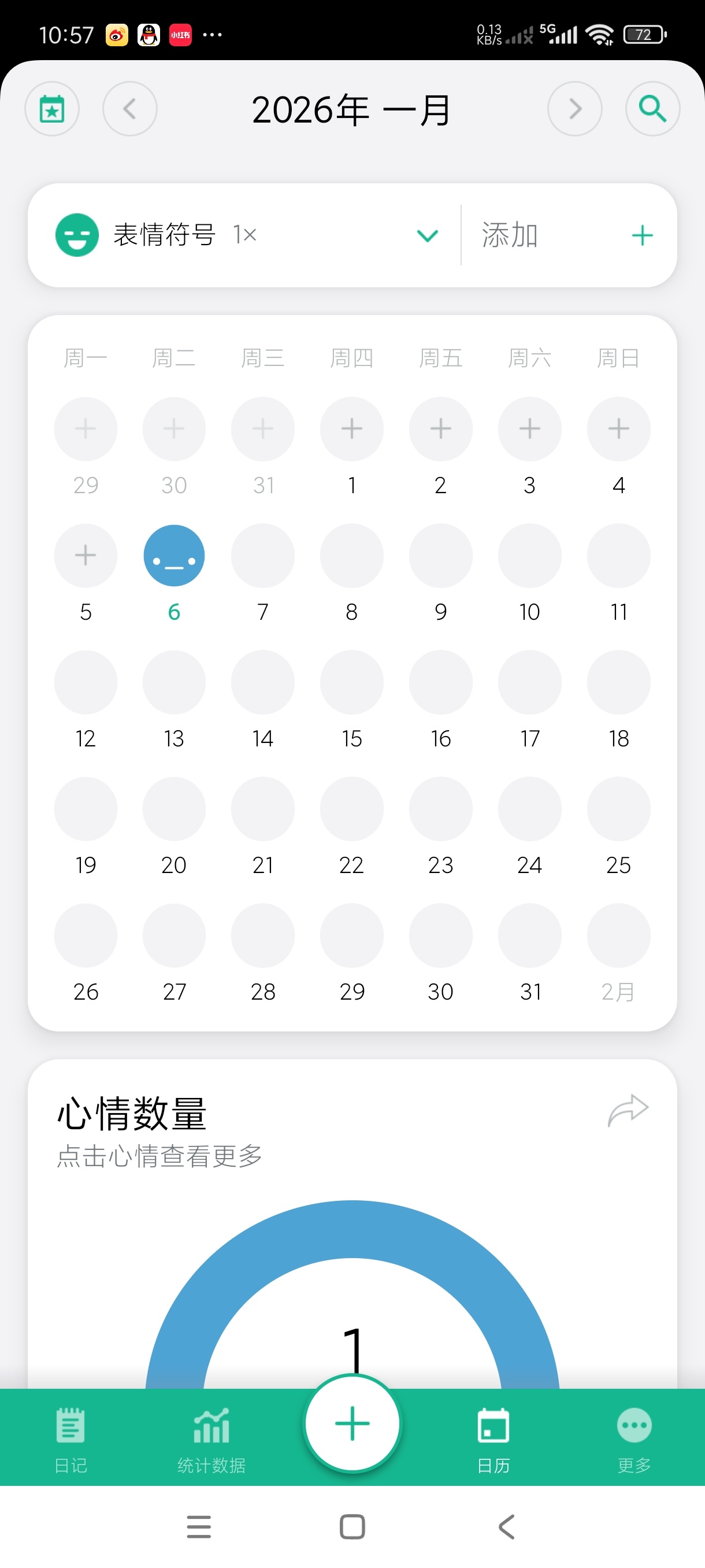The width and height of the screenshot is (705, 1568).
Task: Open the search magnifier
Action: point(652,109)
